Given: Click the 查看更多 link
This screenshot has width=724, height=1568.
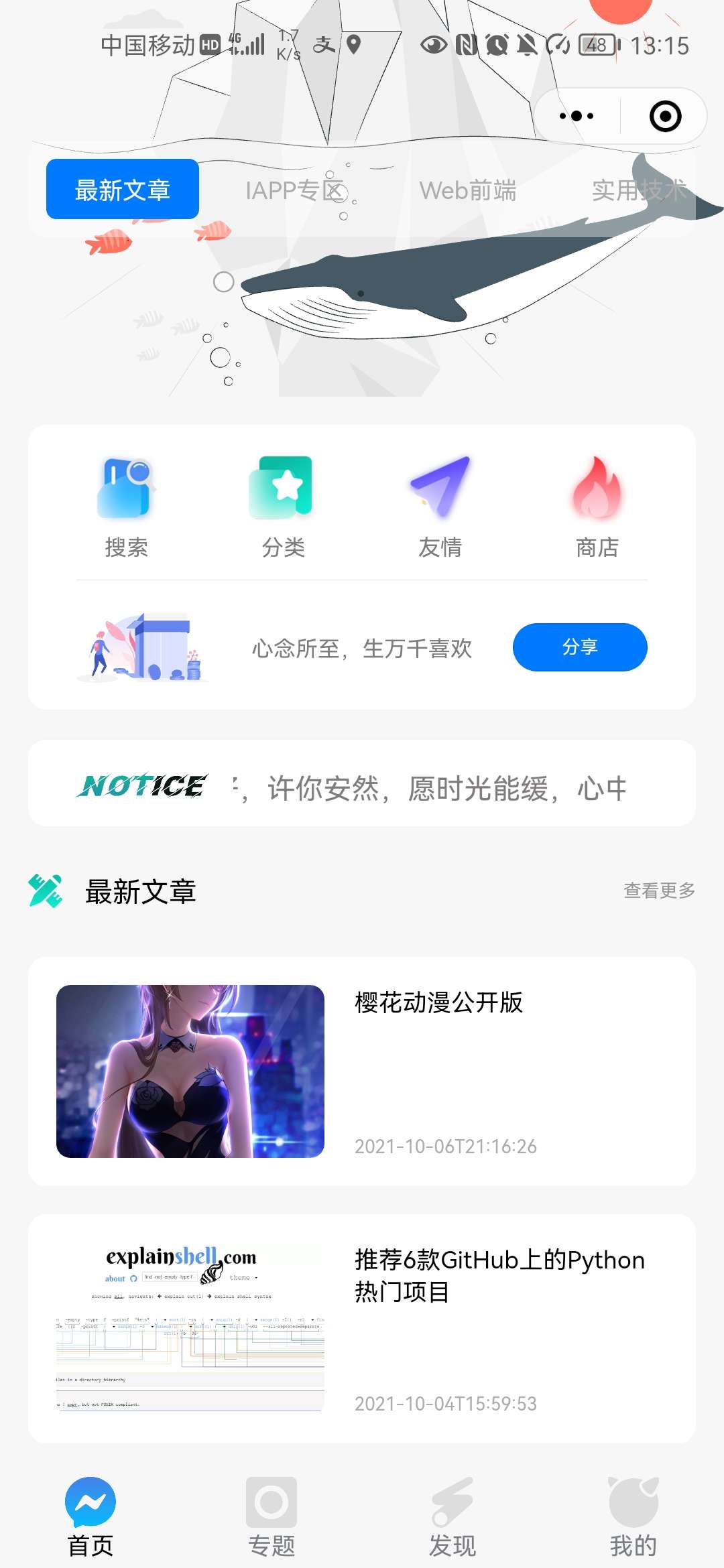Looking at the screenshot, I should pos(660,891).
